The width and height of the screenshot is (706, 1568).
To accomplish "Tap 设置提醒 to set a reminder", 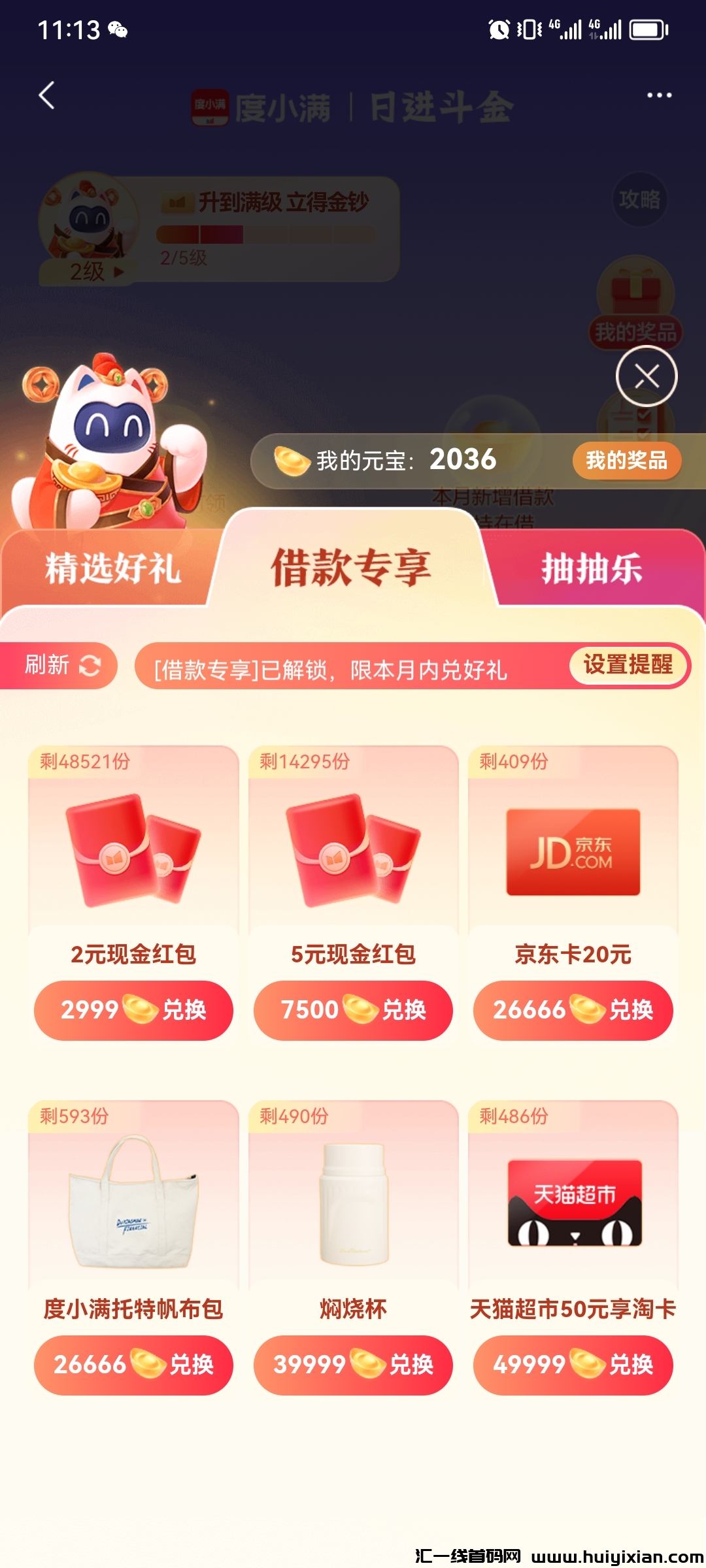I will (630, 665).
